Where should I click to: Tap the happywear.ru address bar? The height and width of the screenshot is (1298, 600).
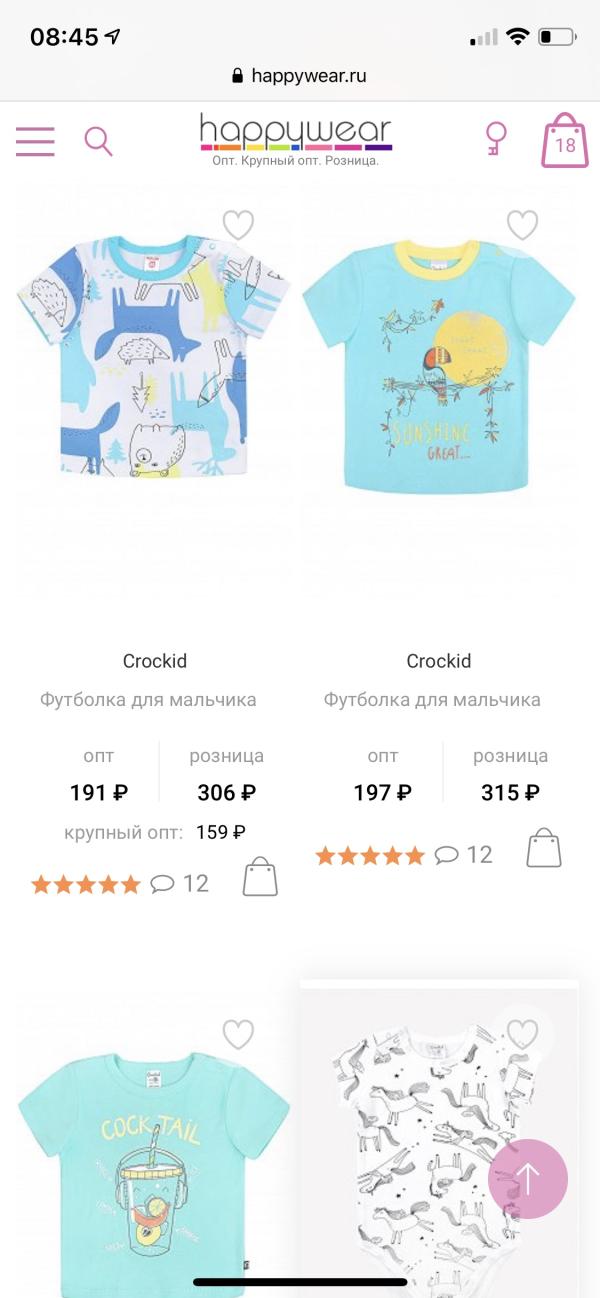coord(298,75)
